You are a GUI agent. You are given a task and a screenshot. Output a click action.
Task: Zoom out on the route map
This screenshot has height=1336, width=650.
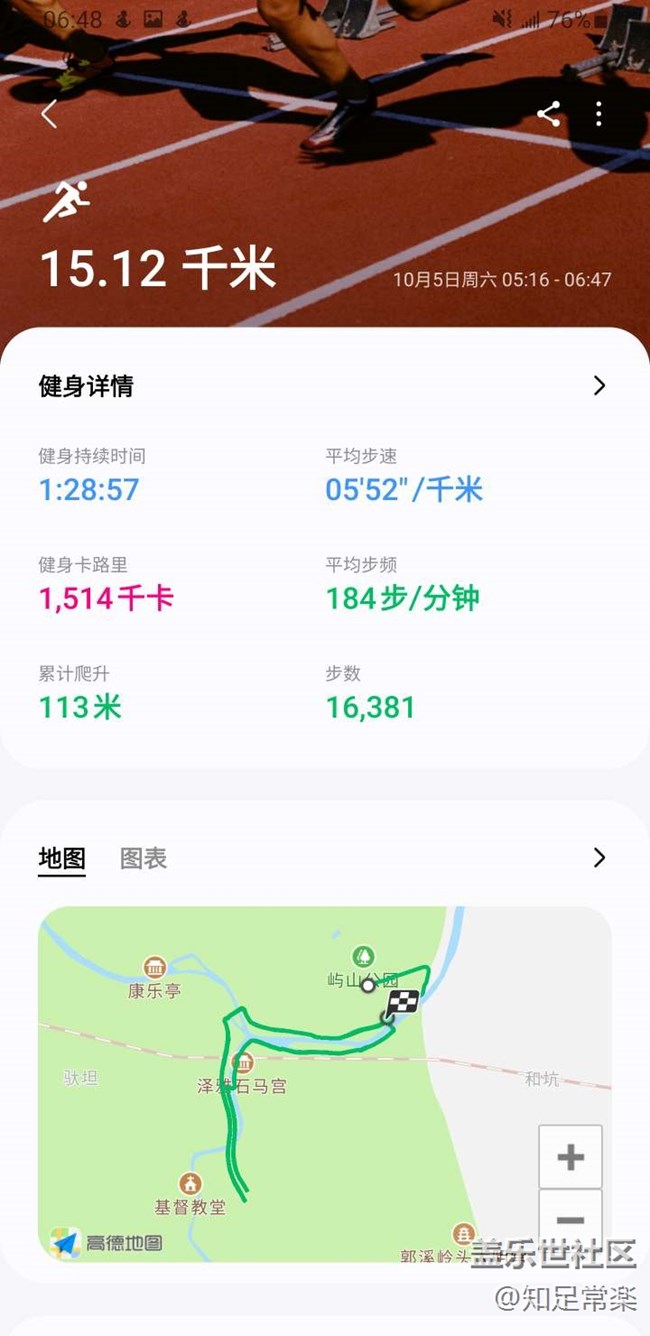(570, 1219)
